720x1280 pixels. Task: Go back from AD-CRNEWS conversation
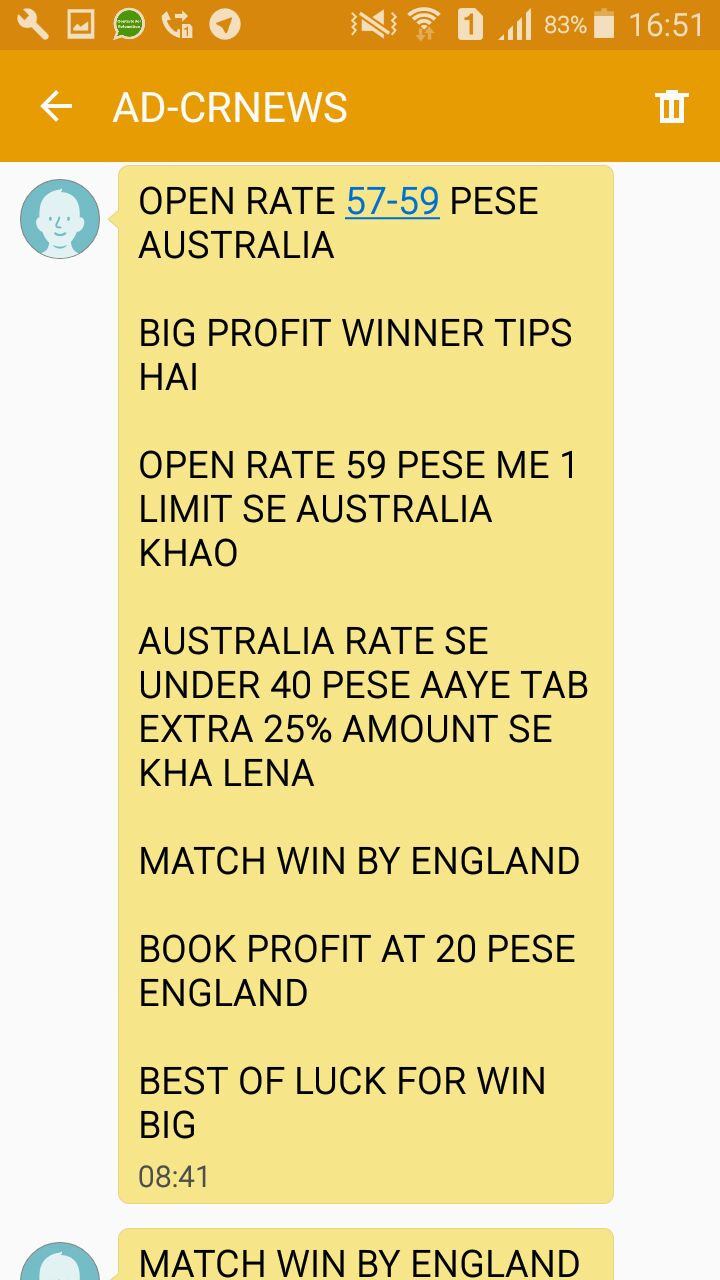pos(56,106)
